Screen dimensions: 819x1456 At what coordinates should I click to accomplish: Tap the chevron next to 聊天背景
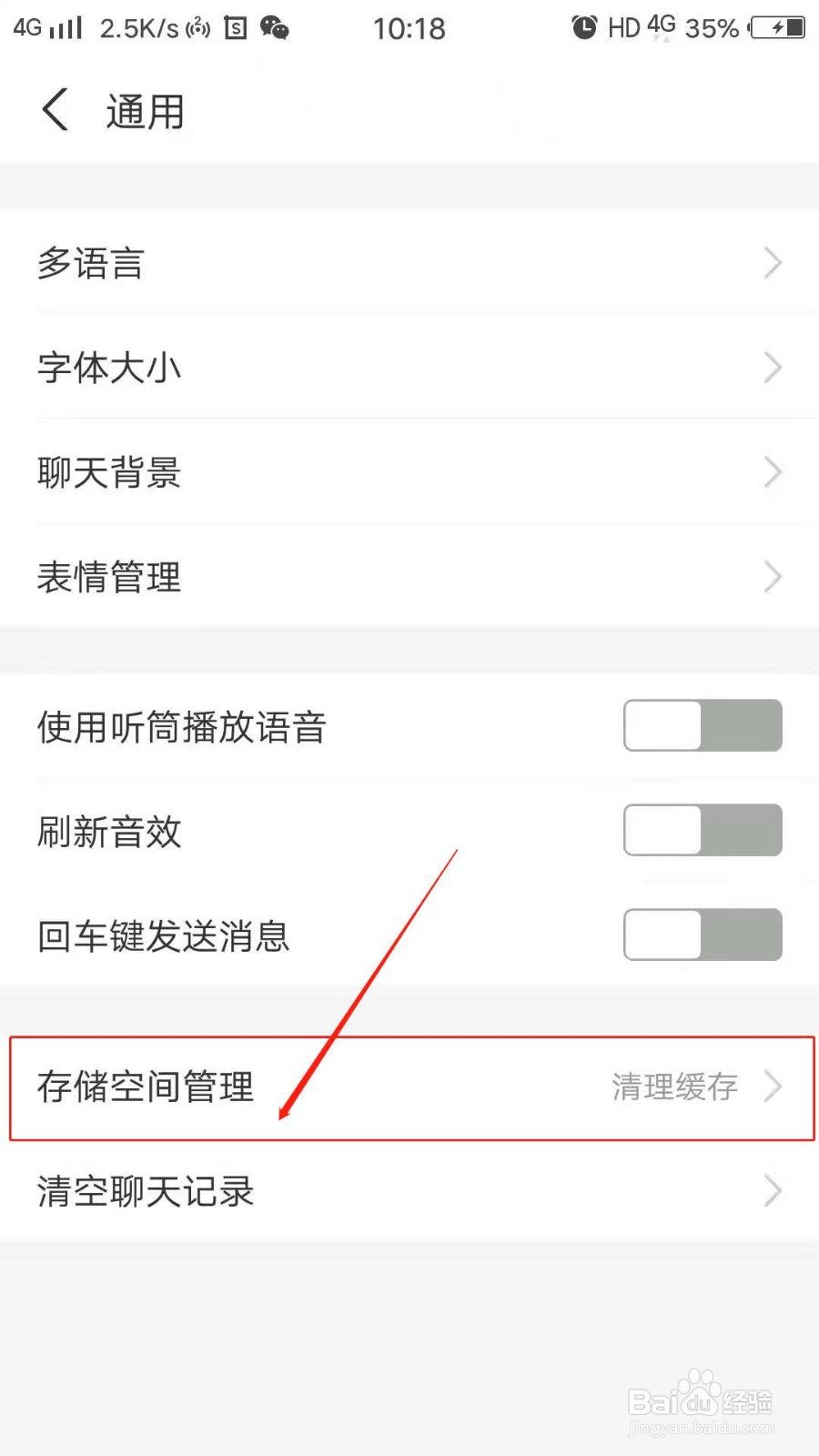click(773, 472)
